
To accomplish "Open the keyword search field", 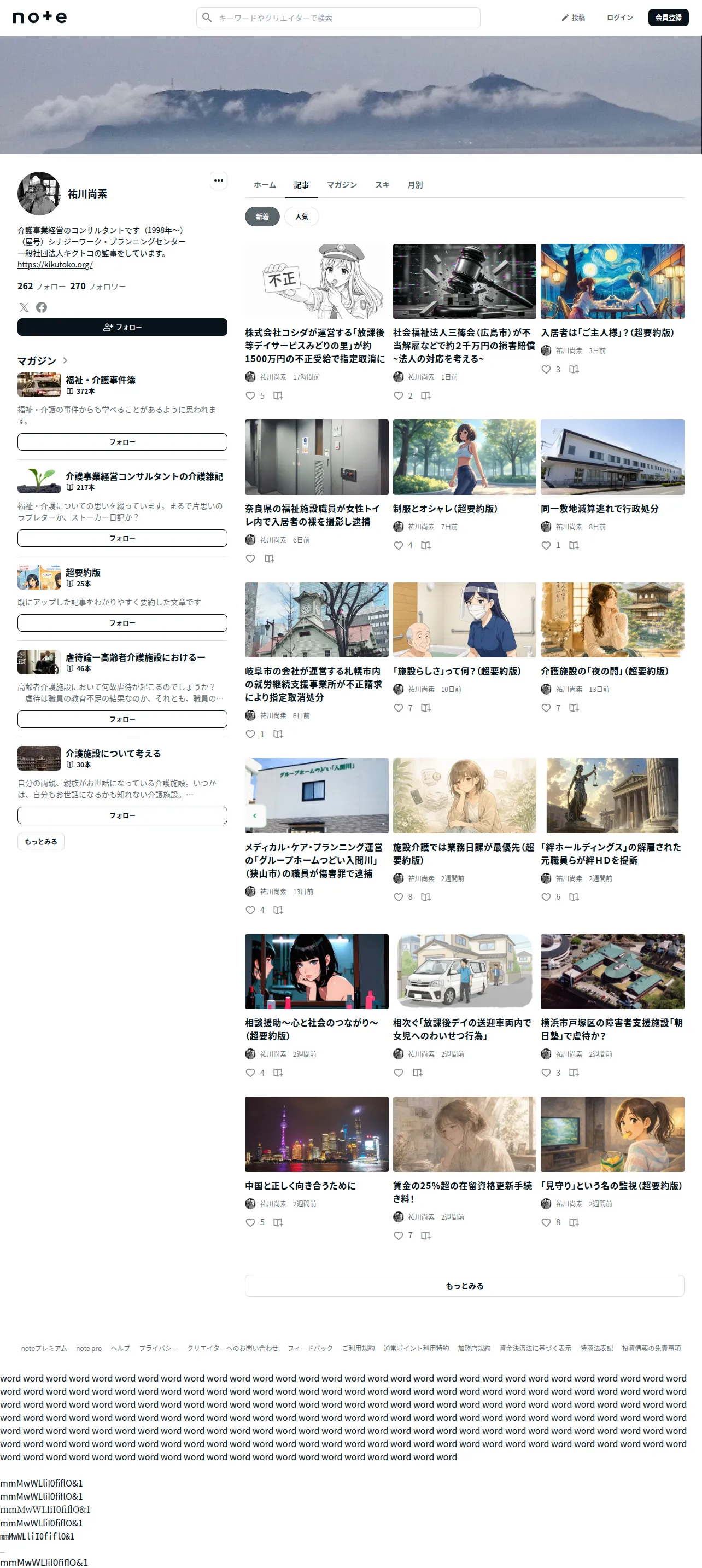I will pyautogui.click(x=338, y=18).
